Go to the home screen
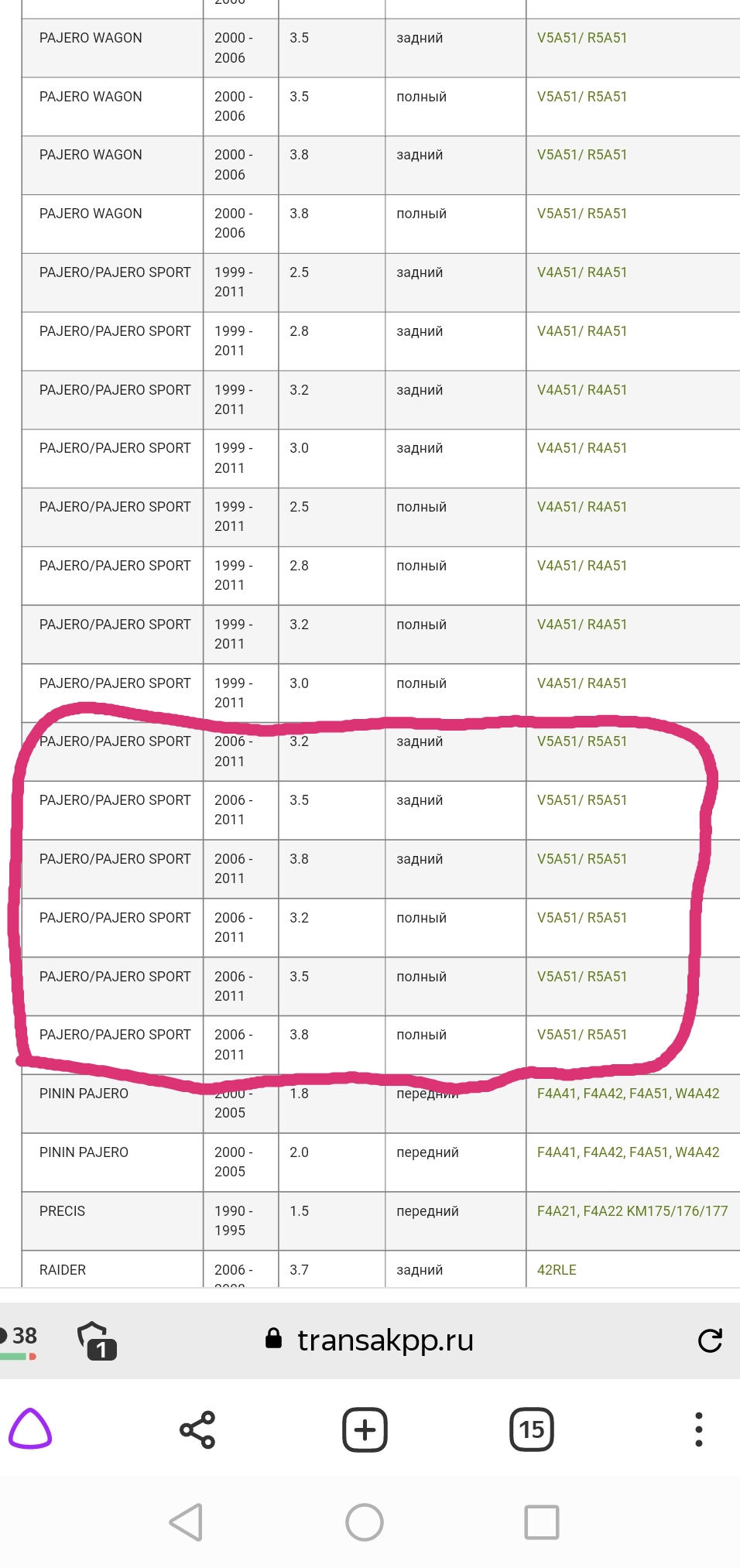 tap(365, 1522)
